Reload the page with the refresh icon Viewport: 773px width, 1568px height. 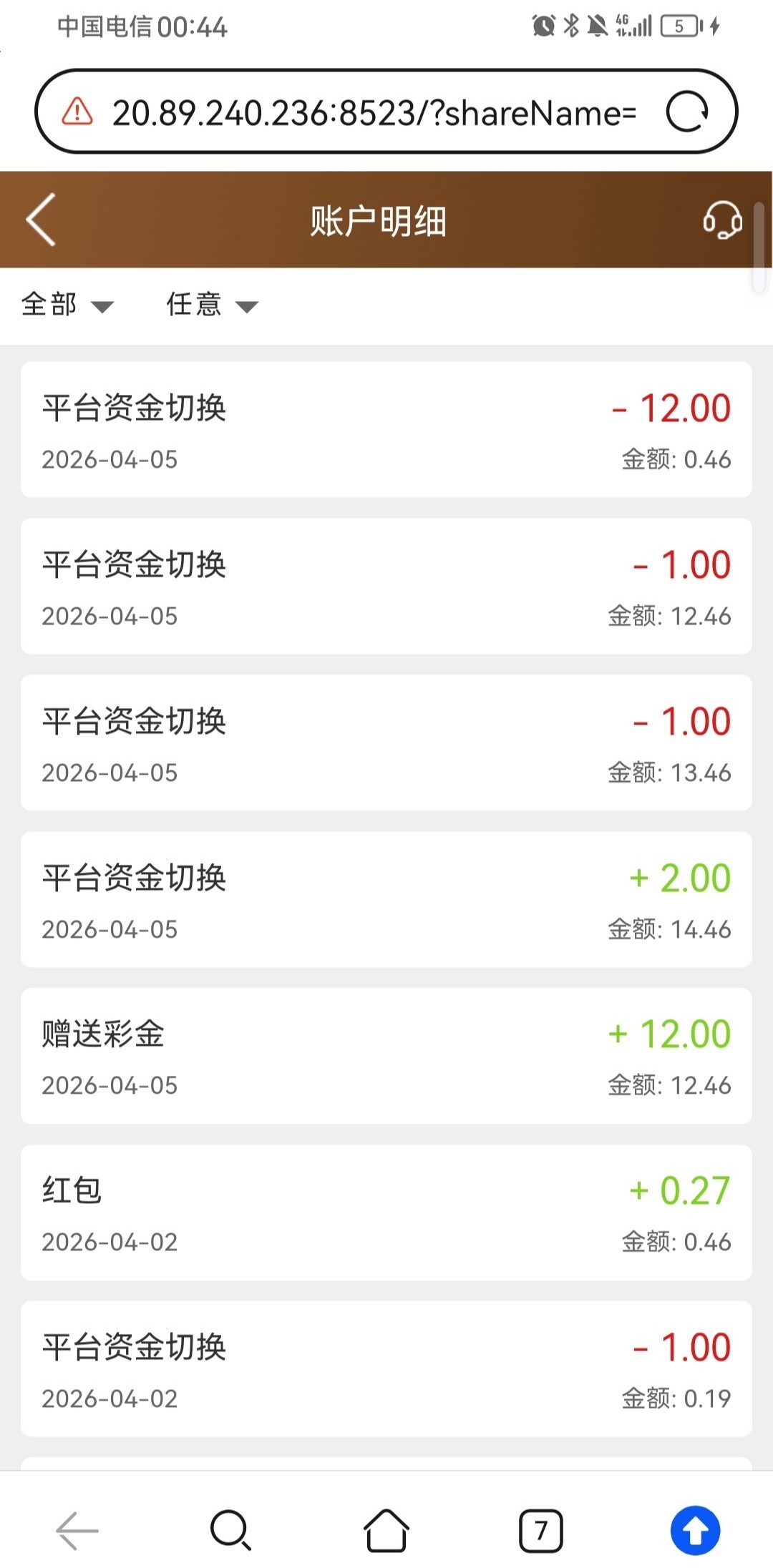coord(687,112)
